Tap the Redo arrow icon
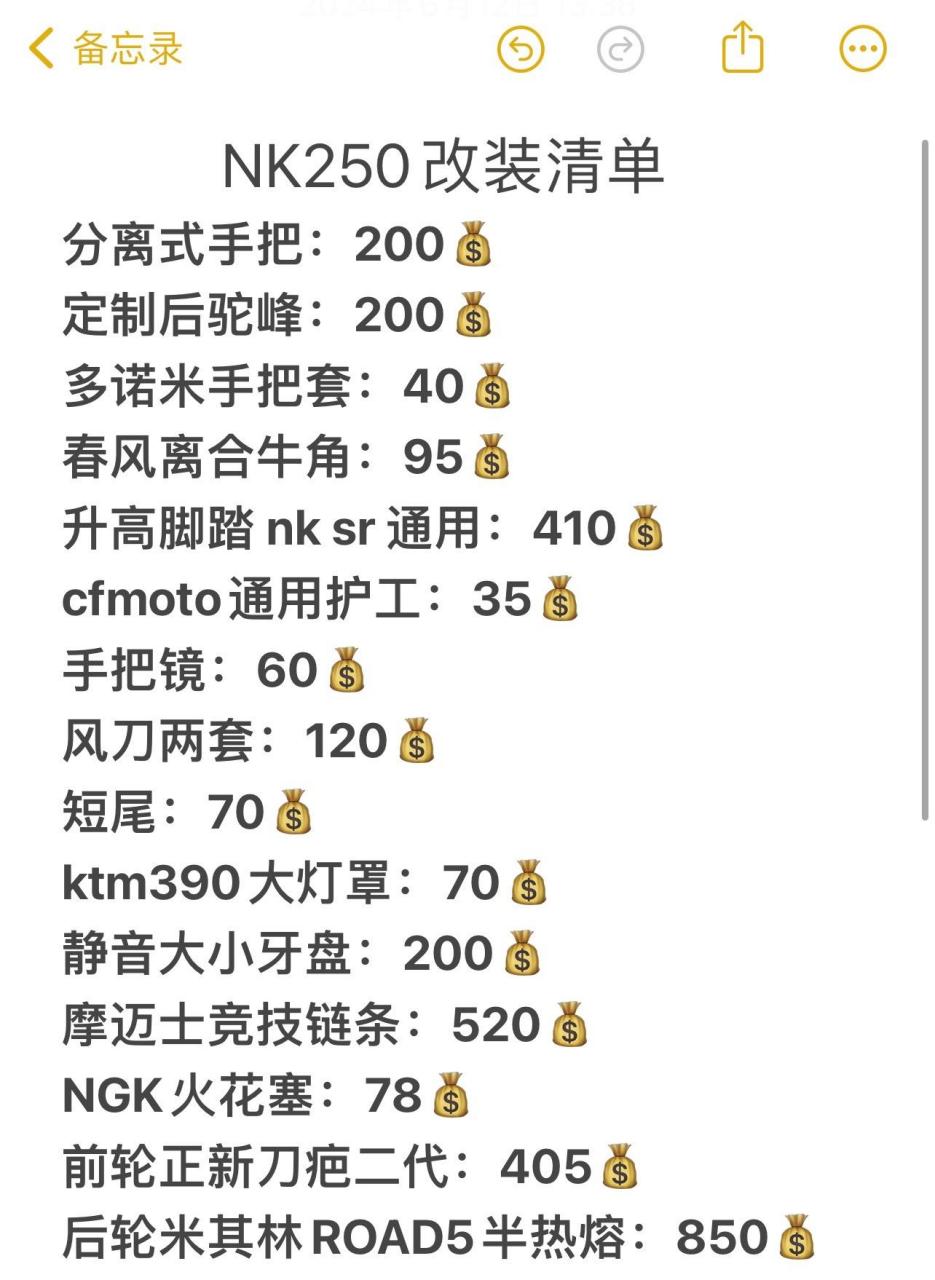The image size is (935, 1280). [620, 46]
